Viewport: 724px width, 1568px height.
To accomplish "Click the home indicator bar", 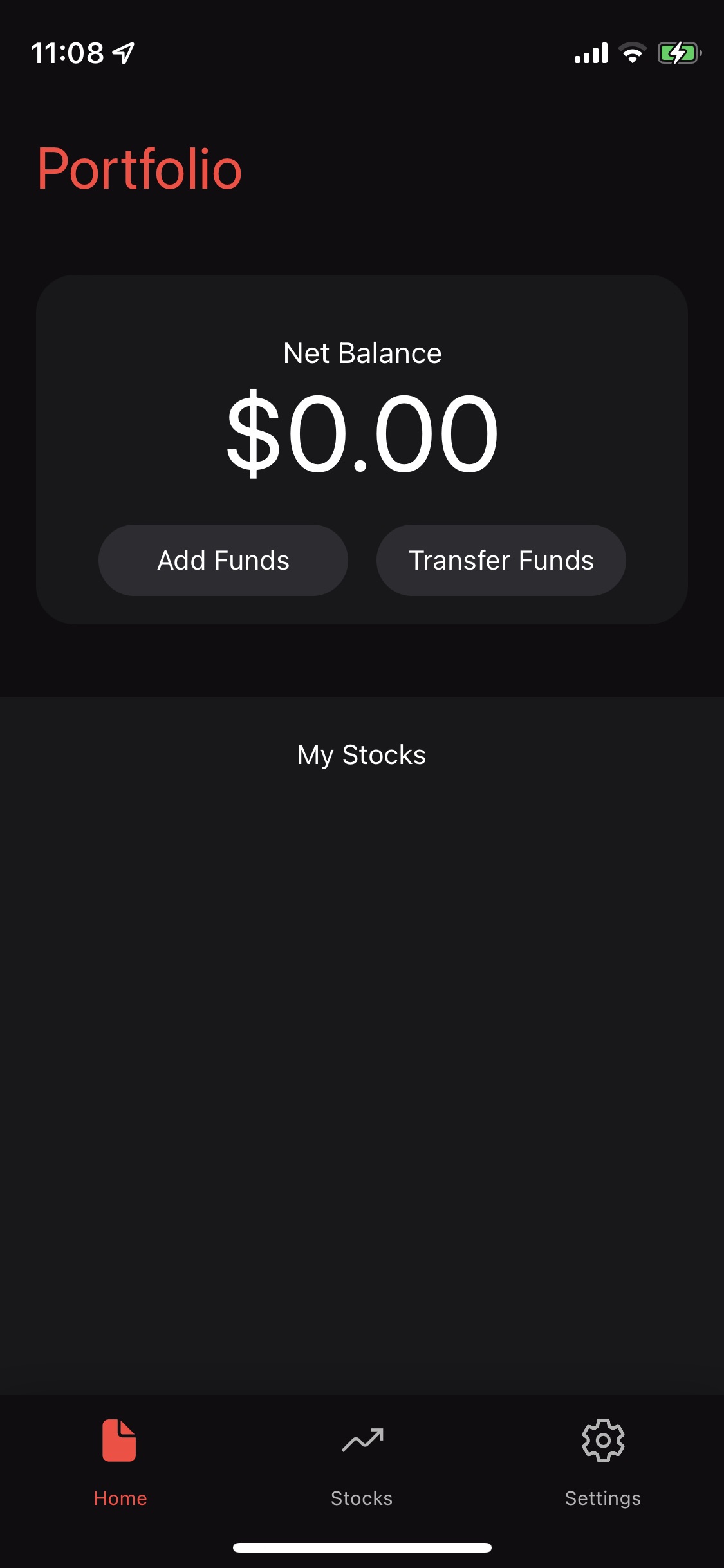I will click(362, 1547).
